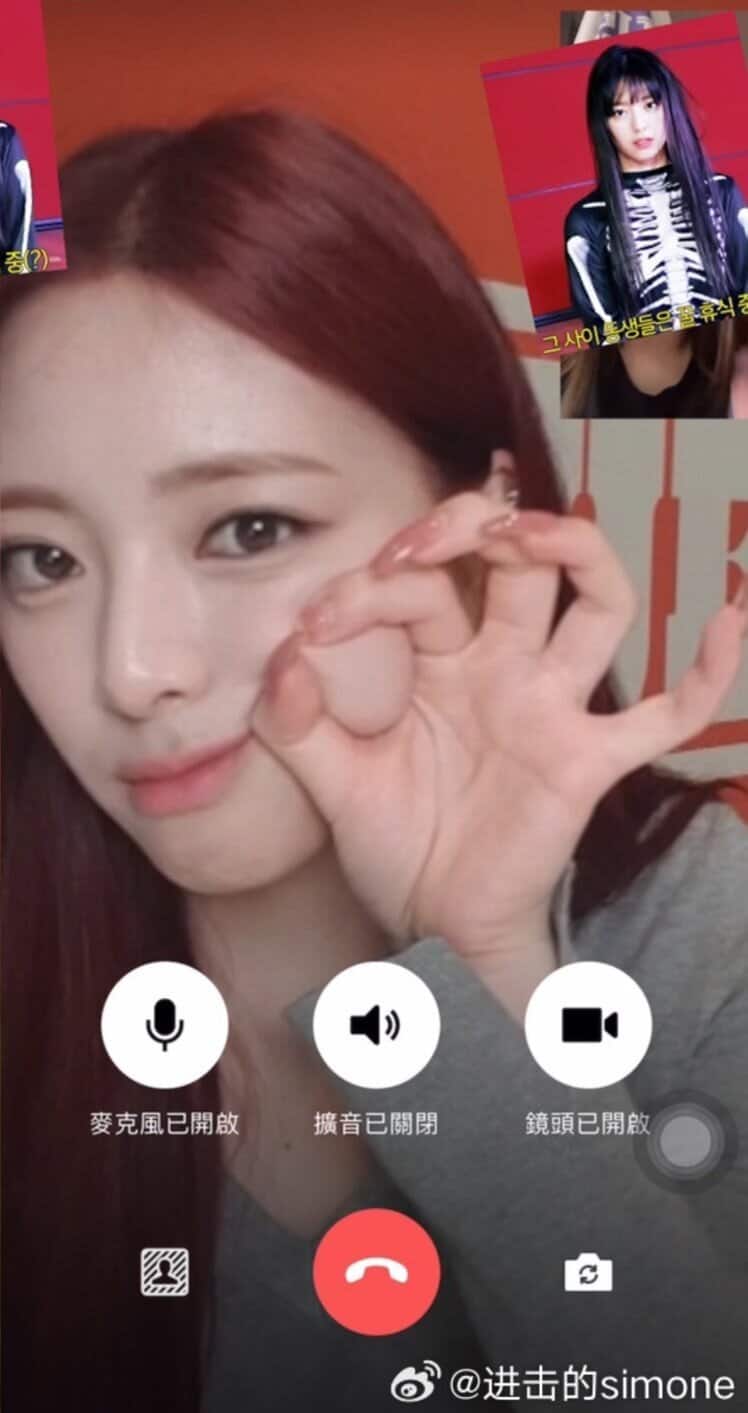The height and width of the screenshot is (1413, 748).
Task: Turn on the speaker
Action: coord(376,1024)
